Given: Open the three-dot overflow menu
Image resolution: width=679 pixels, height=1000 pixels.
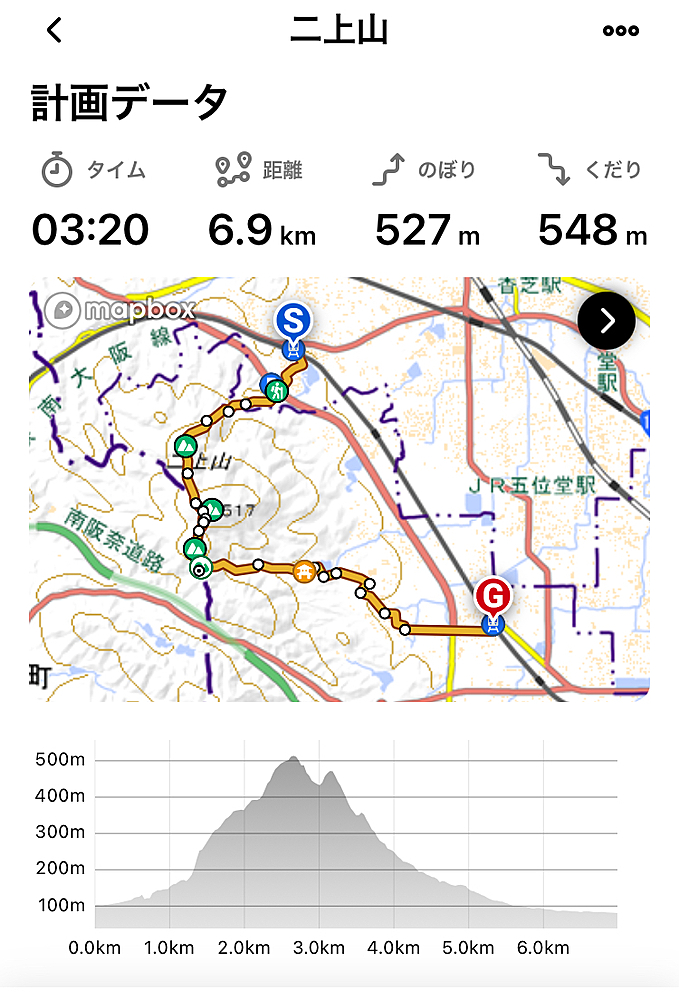Looking at the screenshot, I should tap(620, 31).
